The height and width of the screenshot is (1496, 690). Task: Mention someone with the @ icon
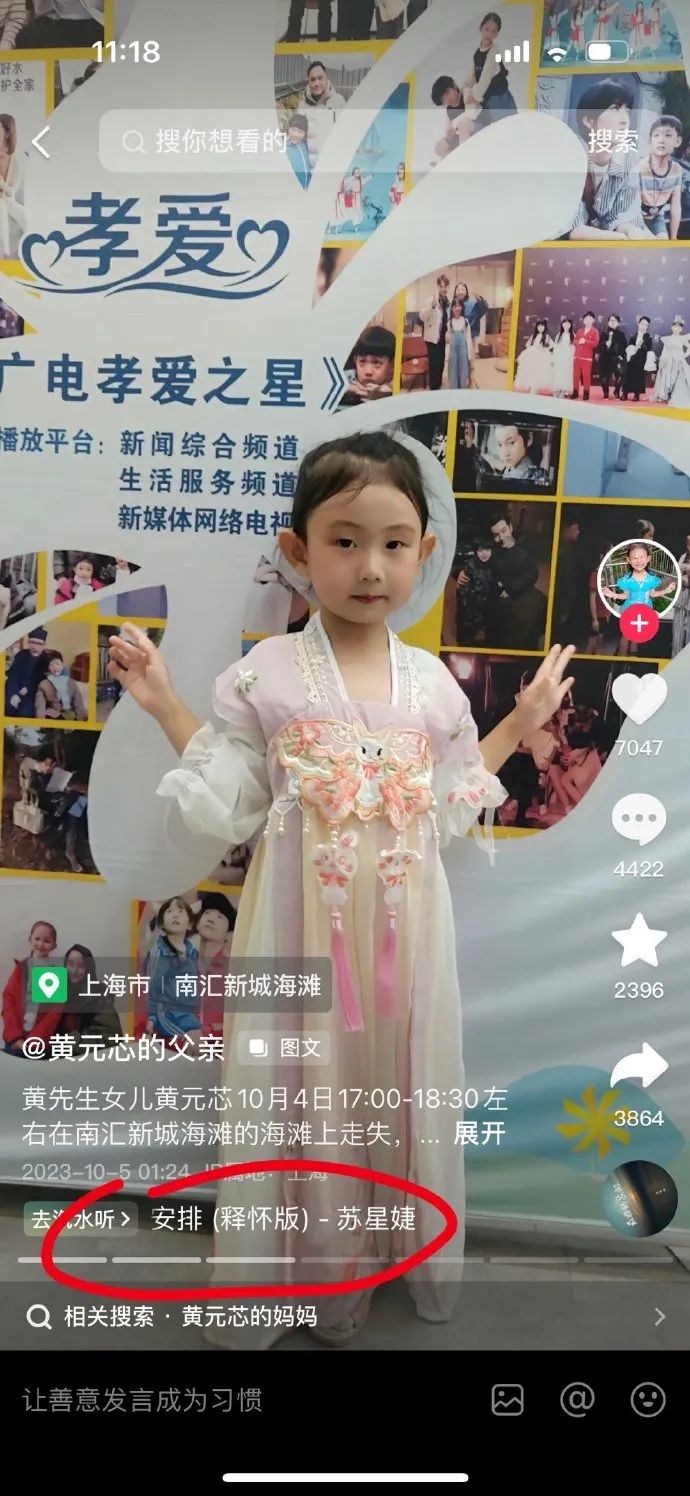[x=577, y=1399]
